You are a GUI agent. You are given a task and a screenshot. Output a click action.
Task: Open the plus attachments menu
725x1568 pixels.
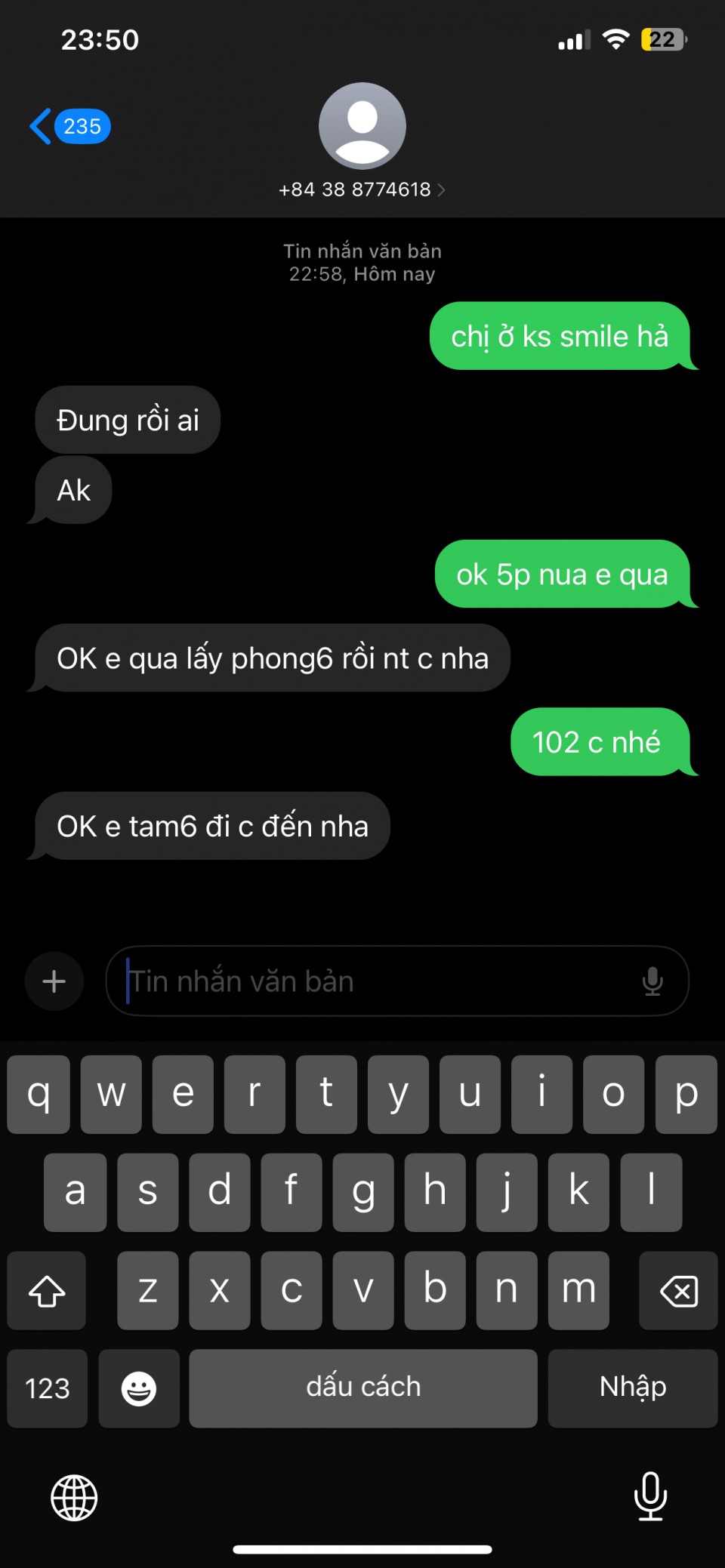pos(54,981)
